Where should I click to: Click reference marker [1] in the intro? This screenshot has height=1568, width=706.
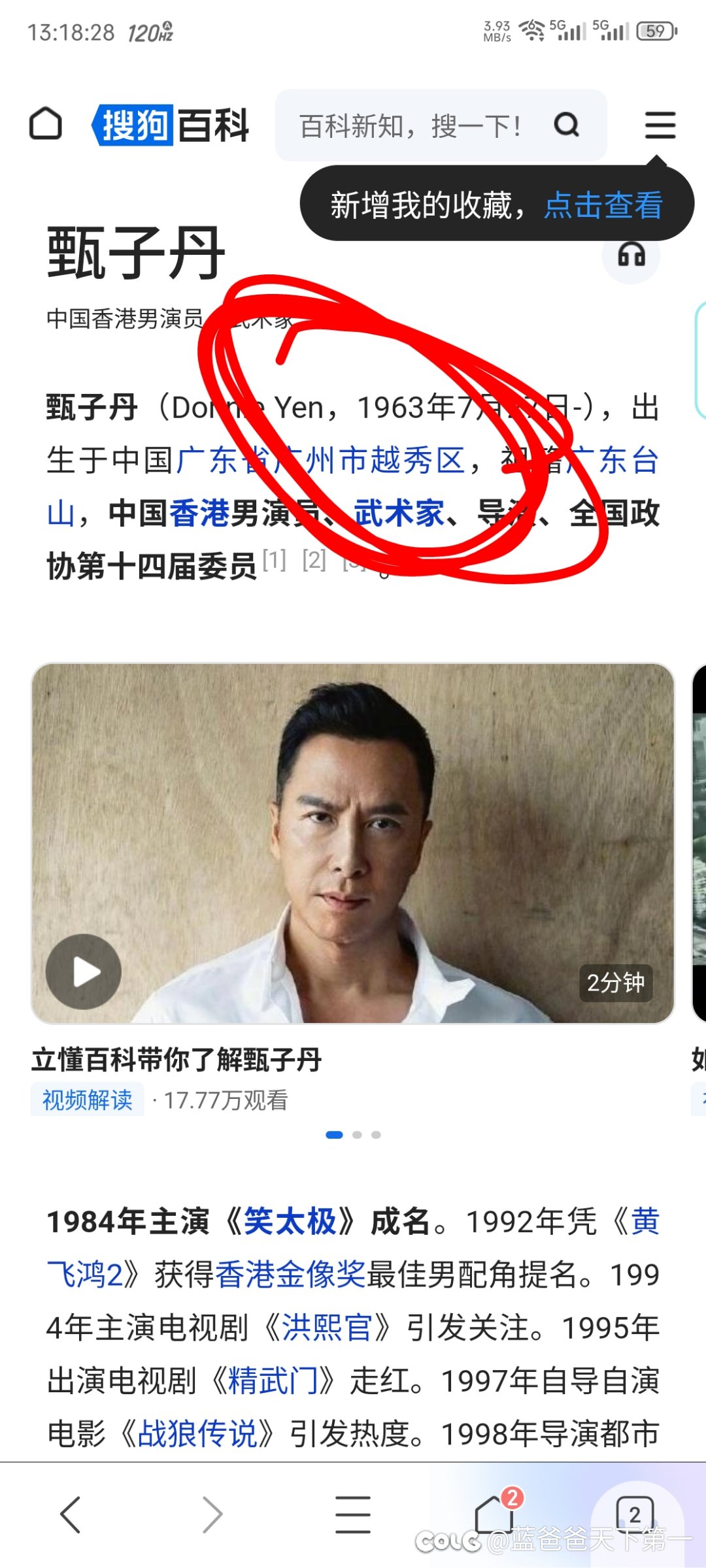point(274,561)
